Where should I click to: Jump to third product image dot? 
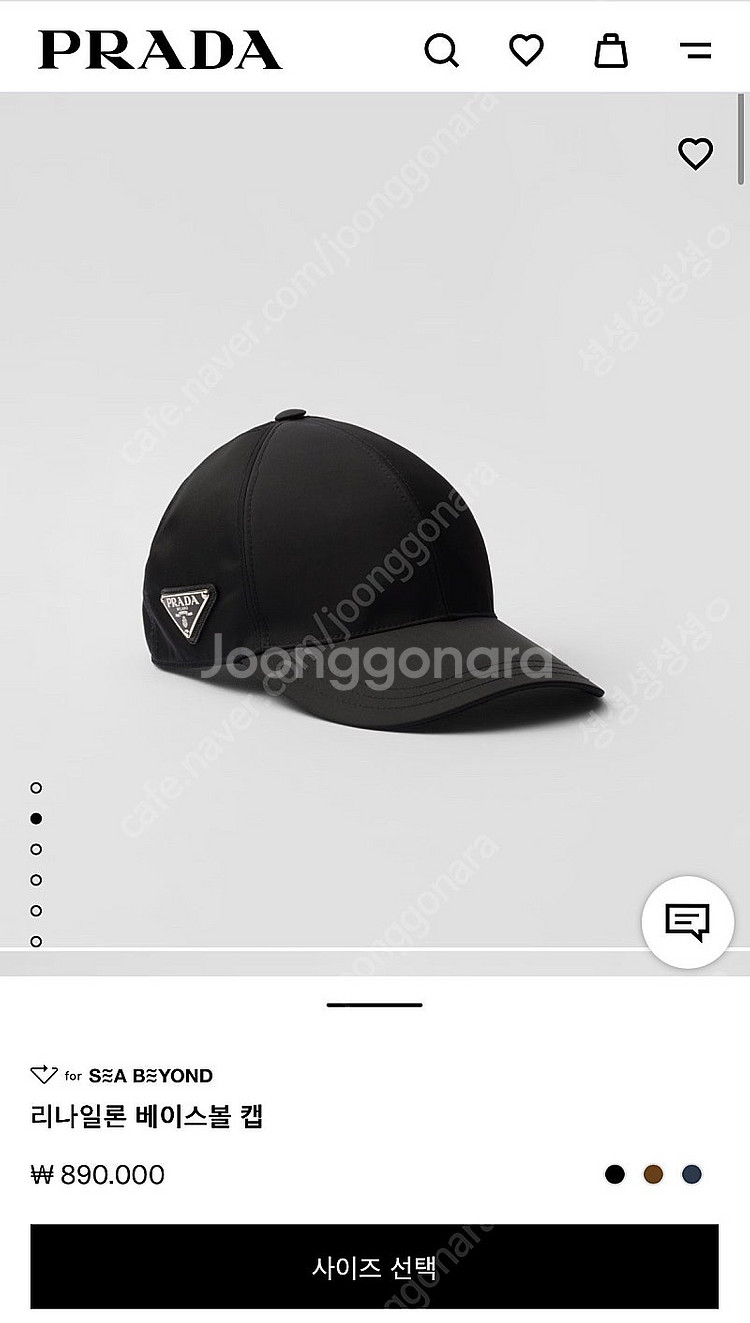click(x=36, y=849)
